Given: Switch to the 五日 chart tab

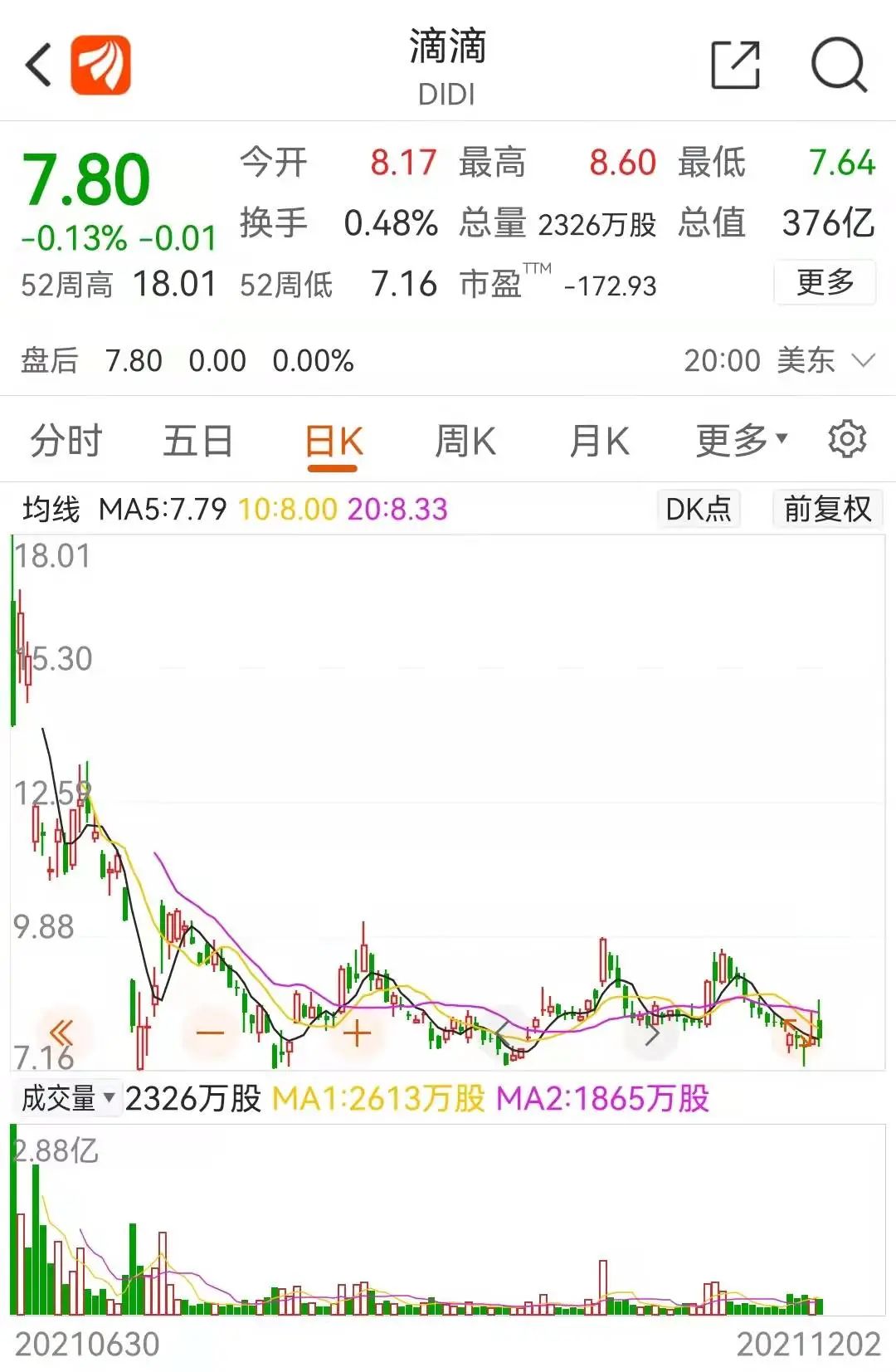Looking at the screenshot, I should click(197, 441).
